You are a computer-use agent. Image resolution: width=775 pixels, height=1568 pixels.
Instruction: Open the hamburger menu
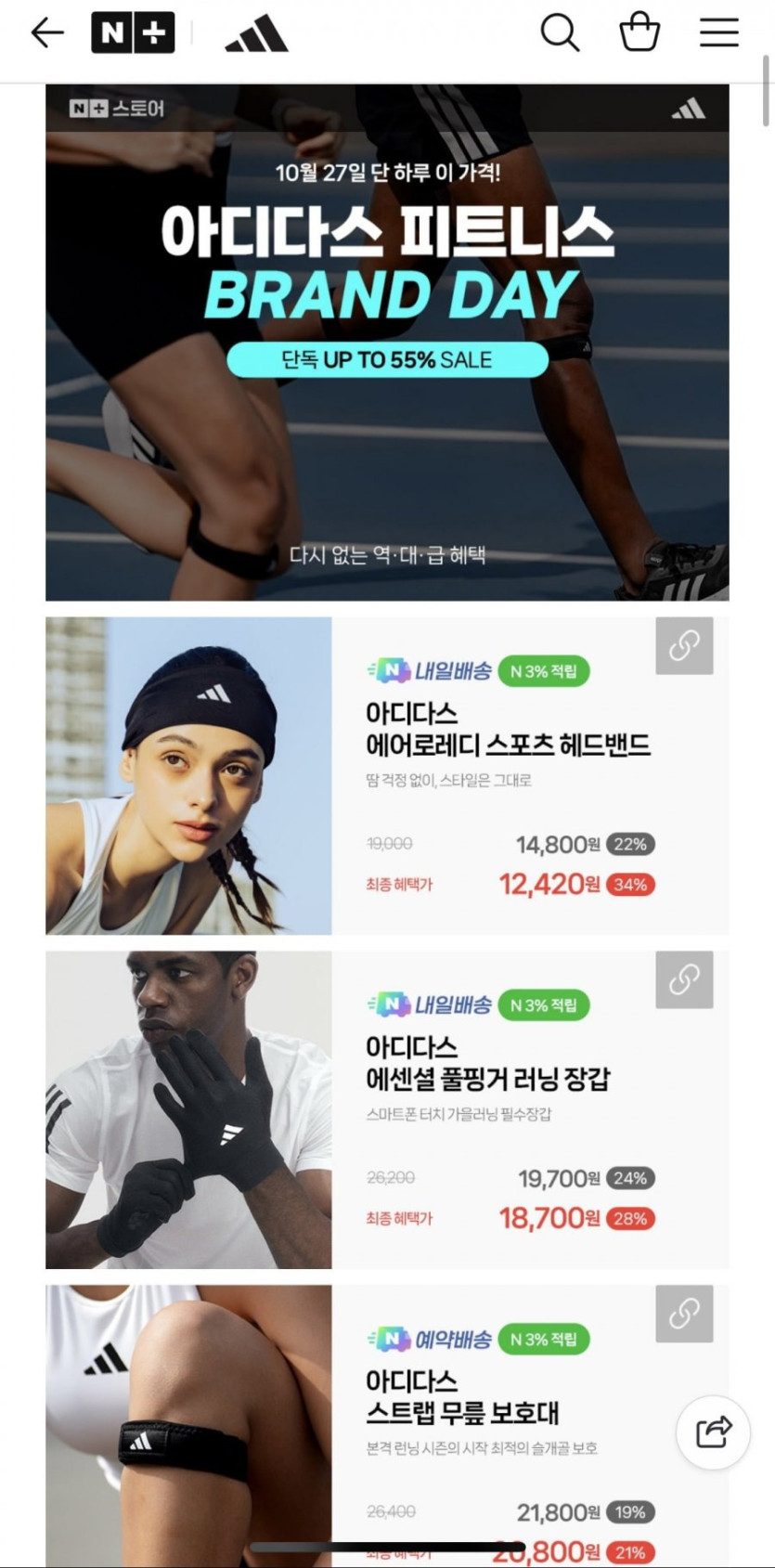[x=719, y=32]
